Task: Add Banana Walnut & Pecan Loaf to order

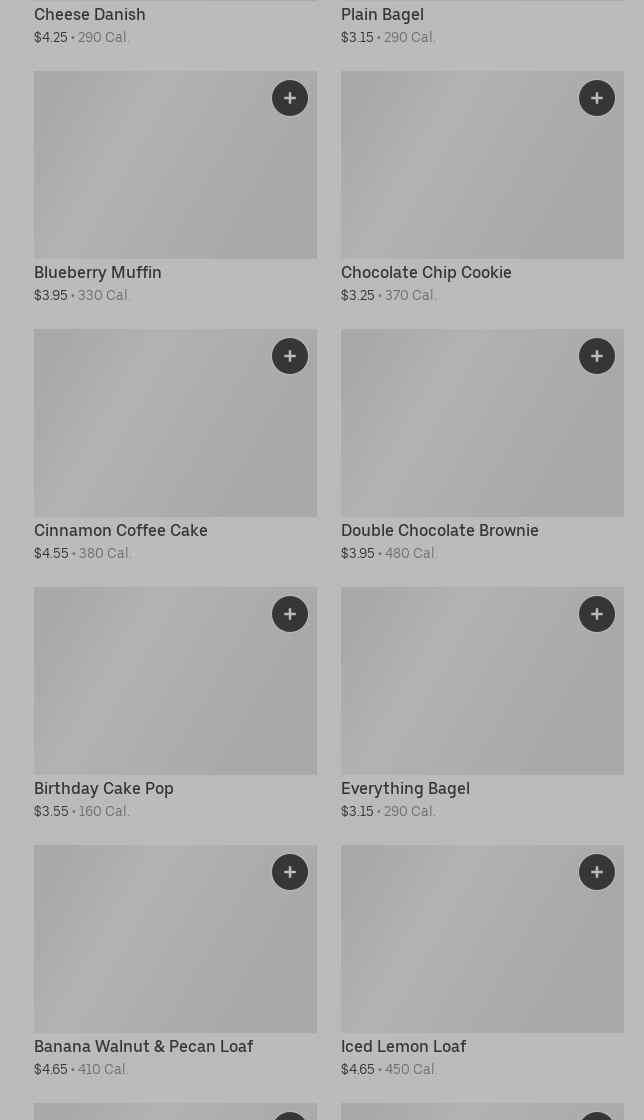Action: point(290,872)
